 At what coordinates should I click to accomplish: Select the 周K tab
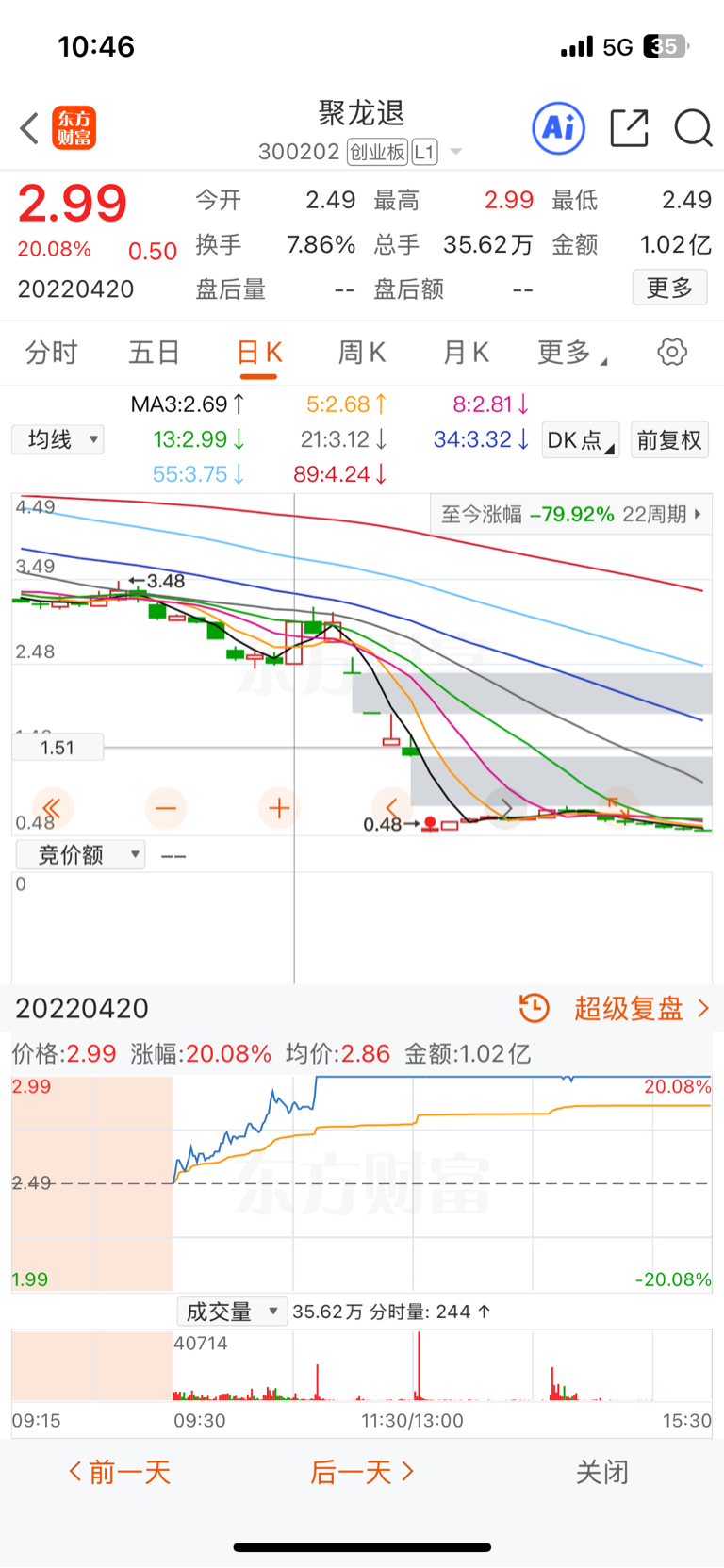click(x=362, y=353)
